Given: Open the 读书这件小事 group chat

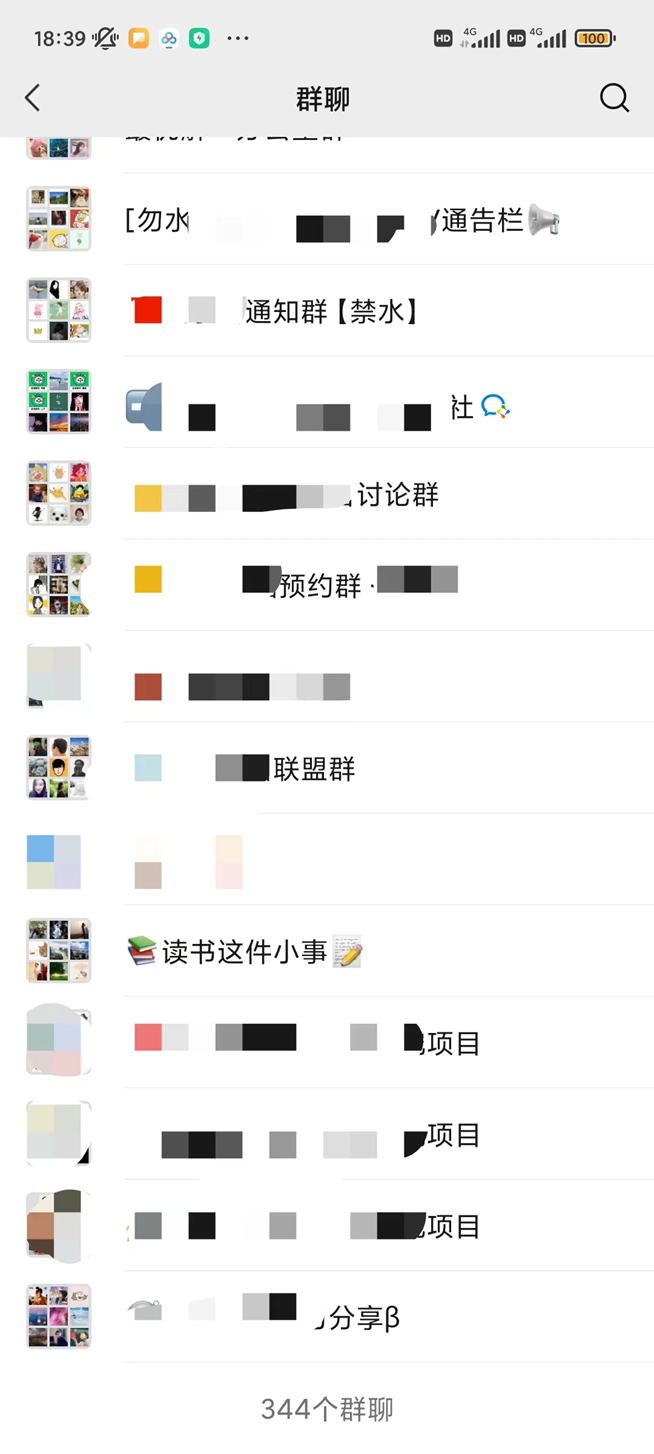Looking at the screenshot, I should [x=245, y=952].
